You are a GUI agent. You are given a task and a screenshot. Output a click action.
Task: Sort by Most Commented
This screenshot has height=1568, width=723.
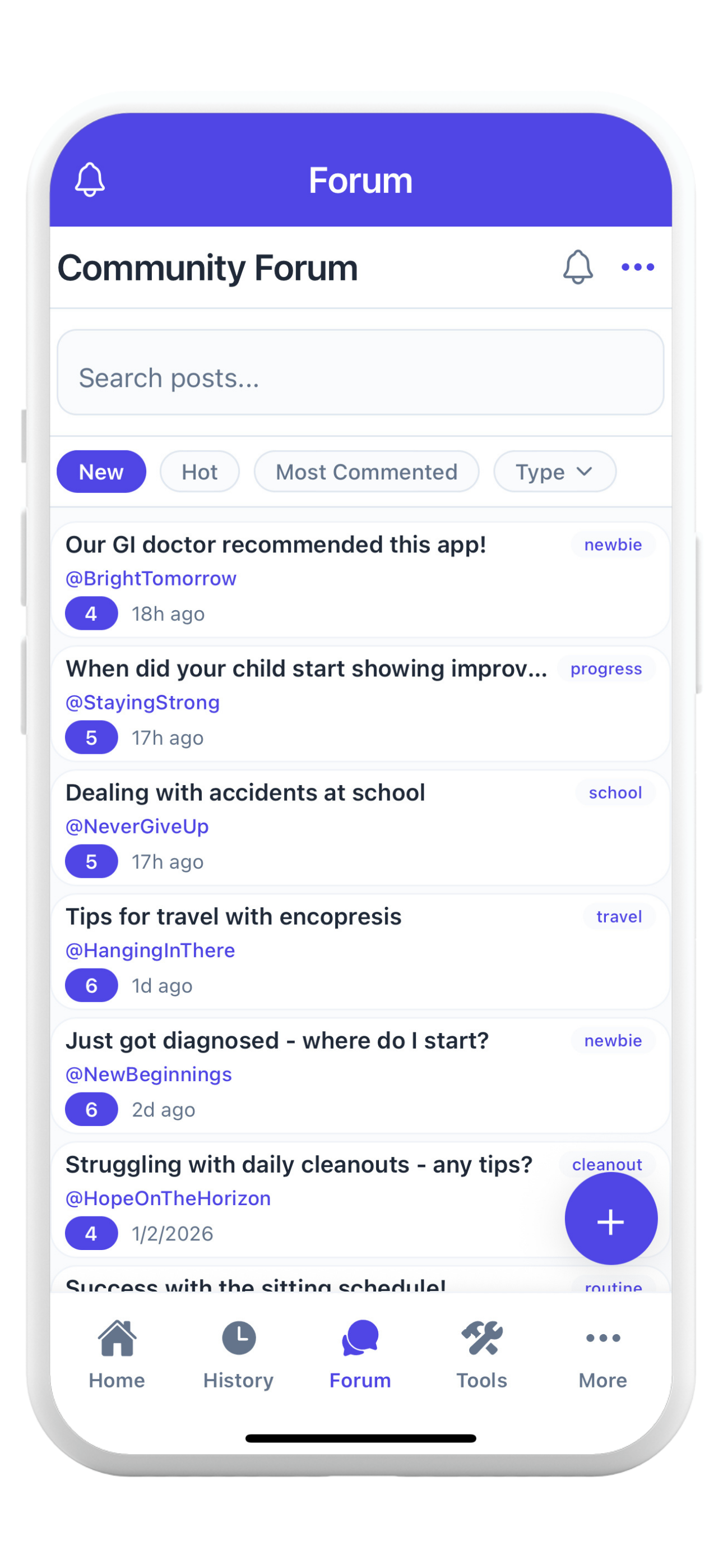click(x=367, y=472)
